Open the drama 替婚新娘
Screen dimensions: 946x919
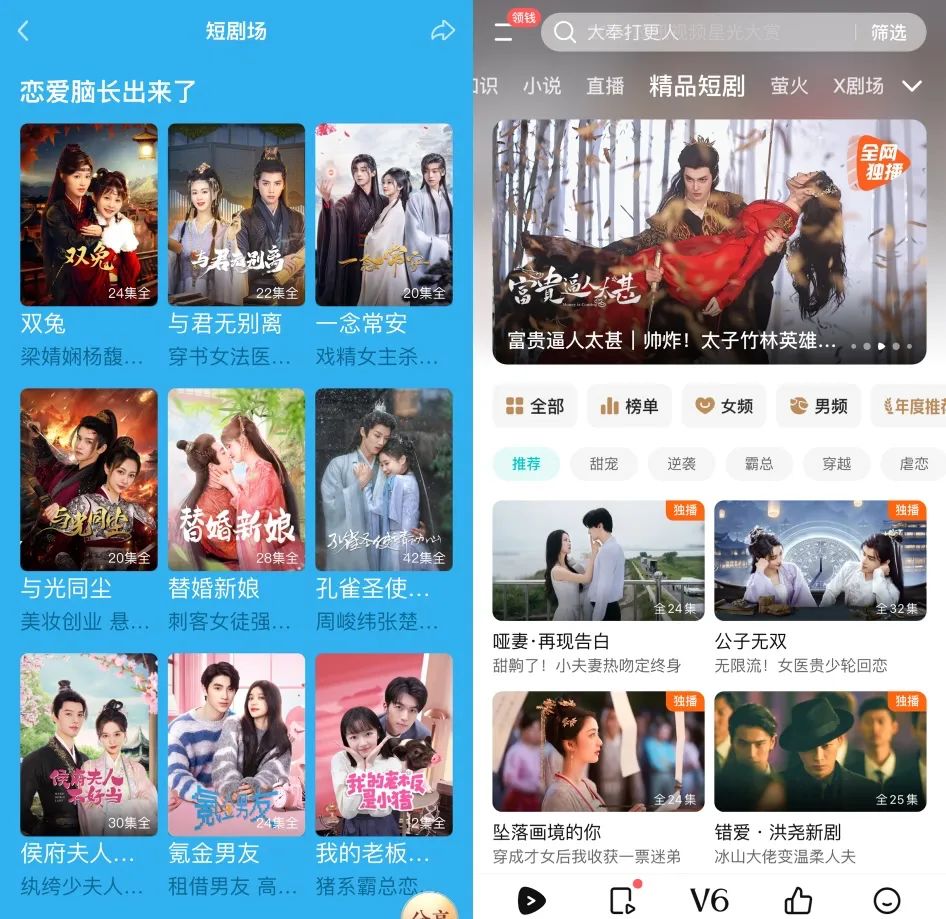(236, 480)
